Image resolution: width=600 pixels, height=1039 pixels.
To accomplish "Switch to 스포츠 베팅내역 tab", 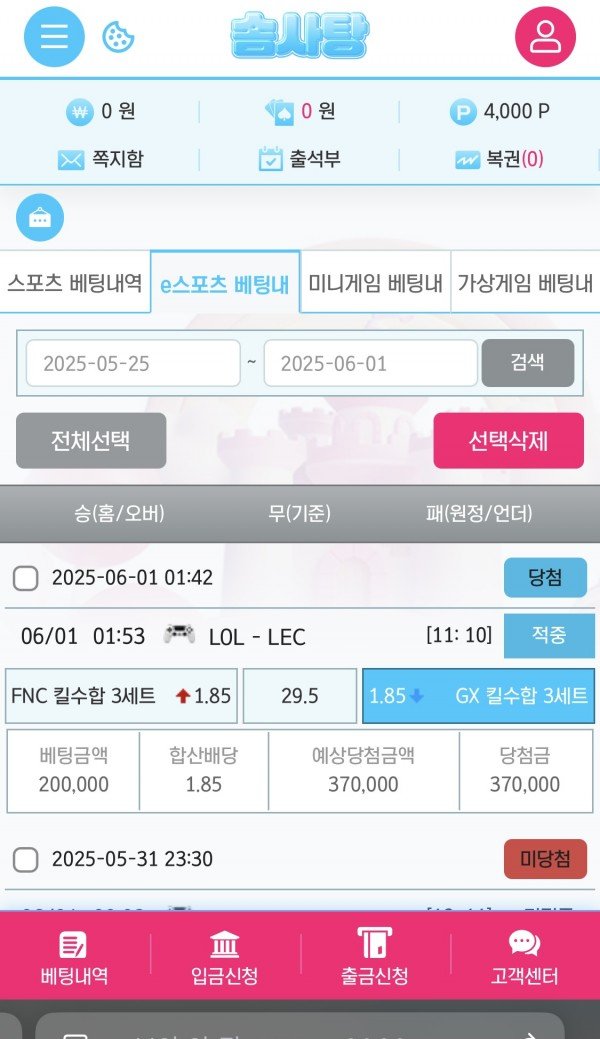I will 75,283.
